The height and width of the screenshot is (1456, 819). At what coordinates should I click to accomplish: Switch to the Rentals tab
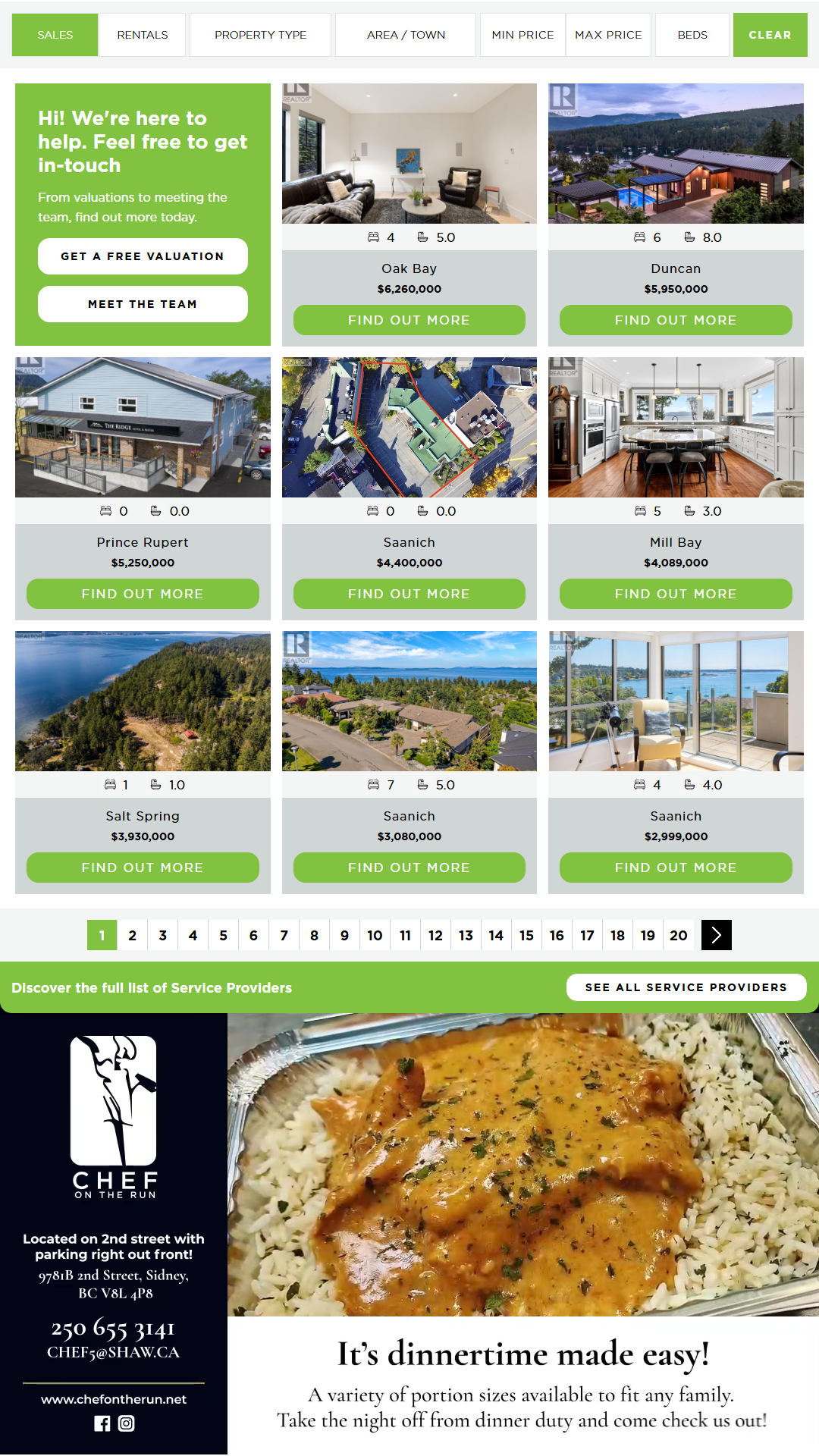pos(142,35)
